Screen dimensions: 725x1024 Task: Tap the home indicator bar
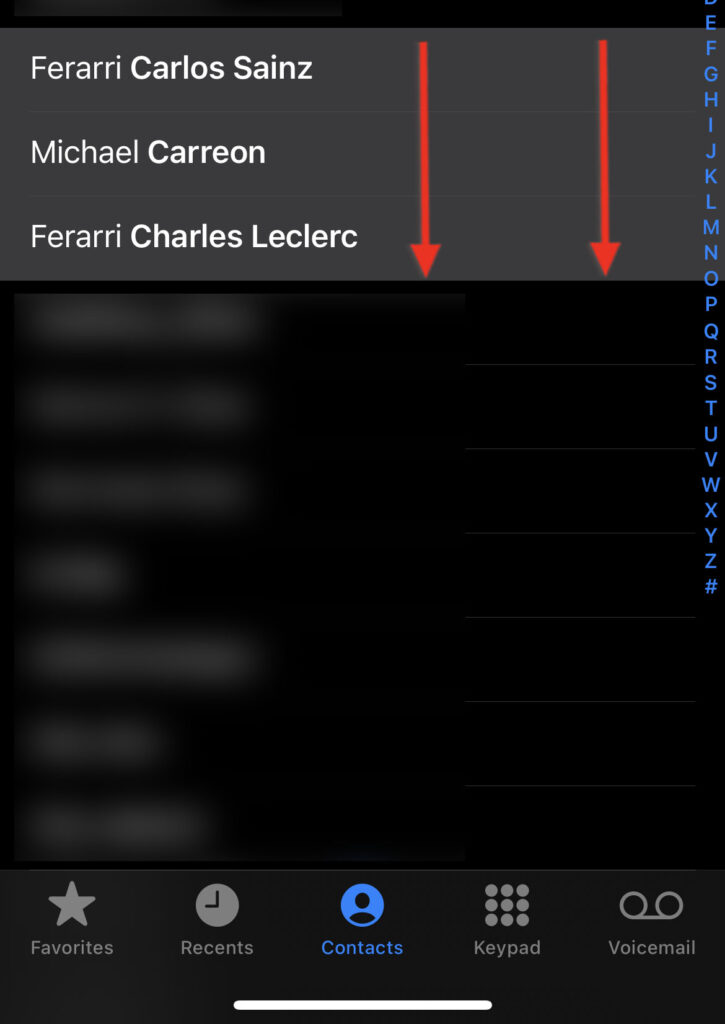point(362,1004)
